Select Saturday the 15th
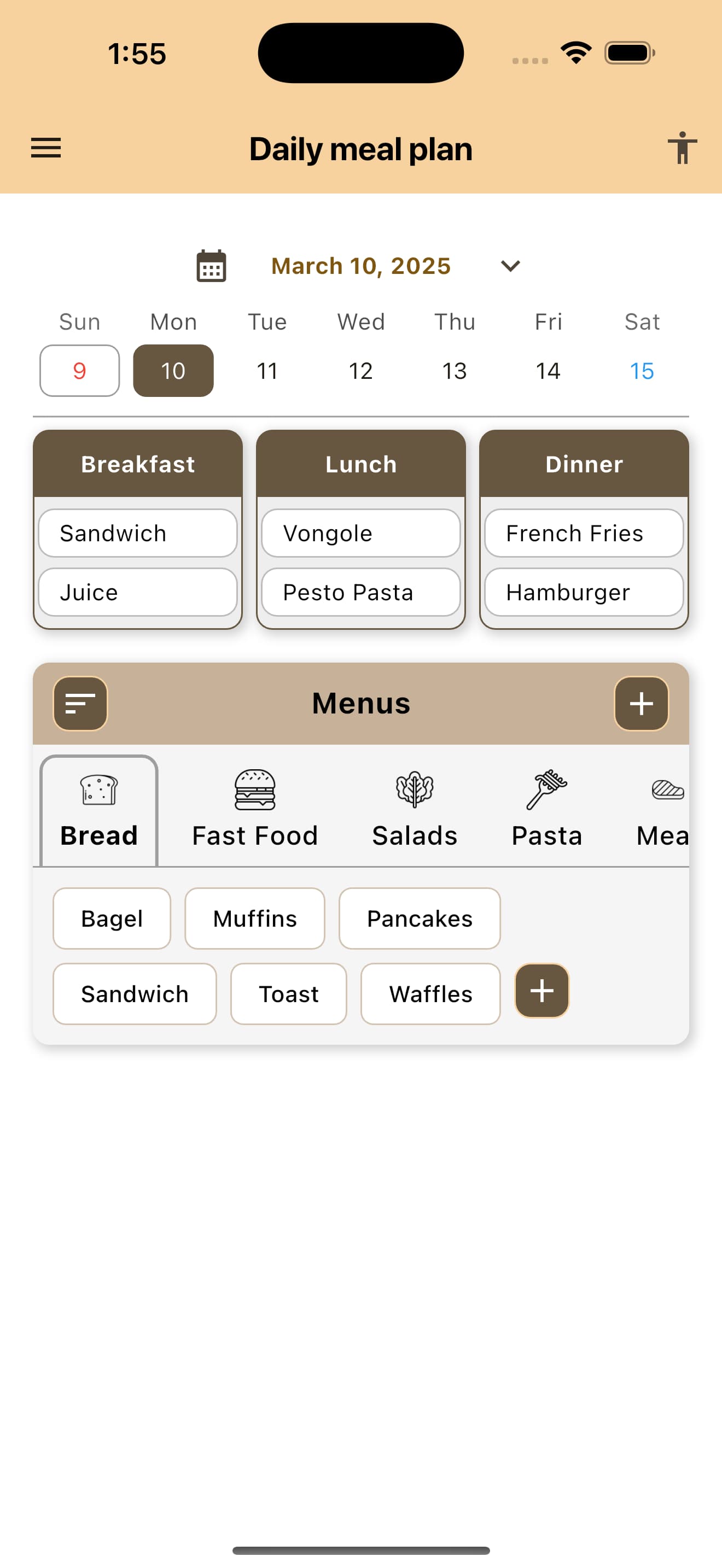 [x=642, y=371]
